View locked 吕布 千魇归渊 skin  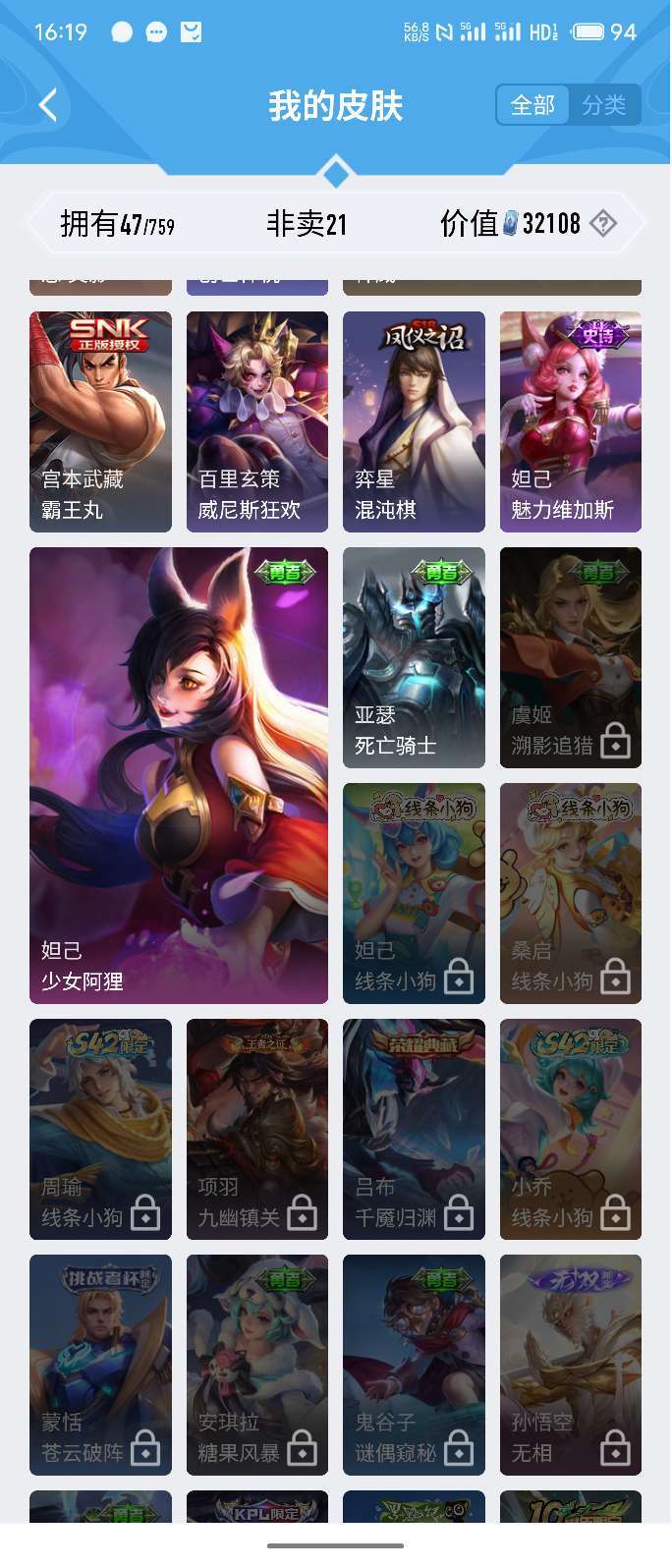(414, 1129)
